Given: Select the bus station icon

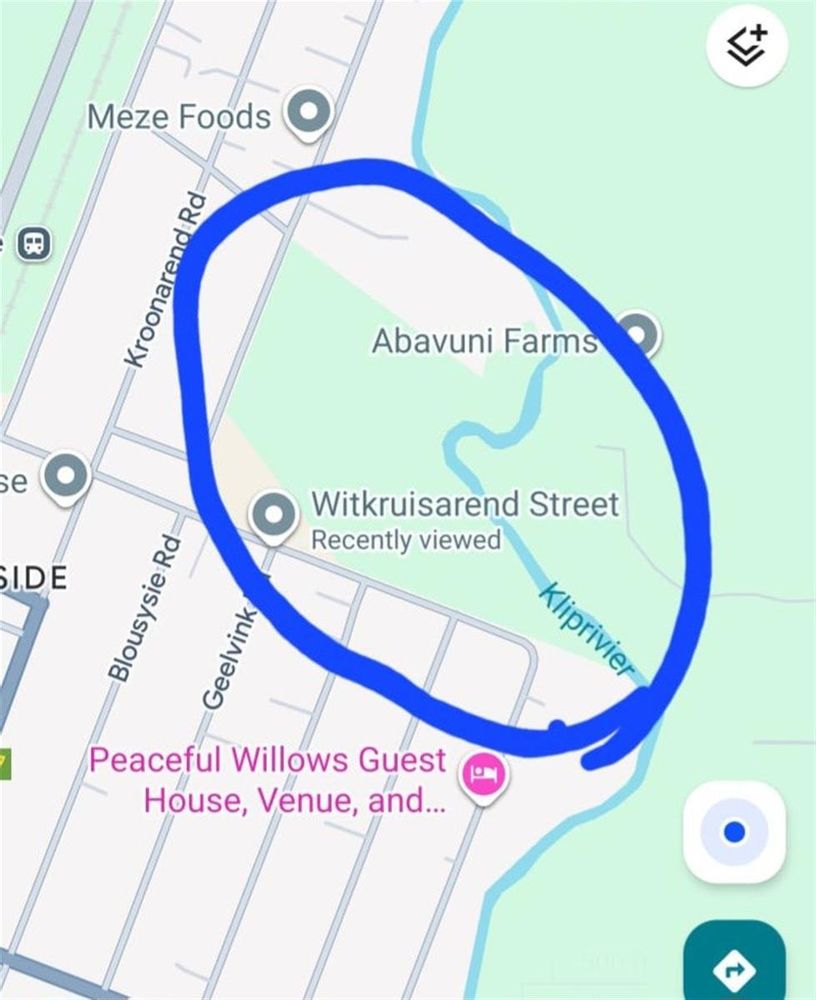Looking at the screenshot, I should pos(33,244).
